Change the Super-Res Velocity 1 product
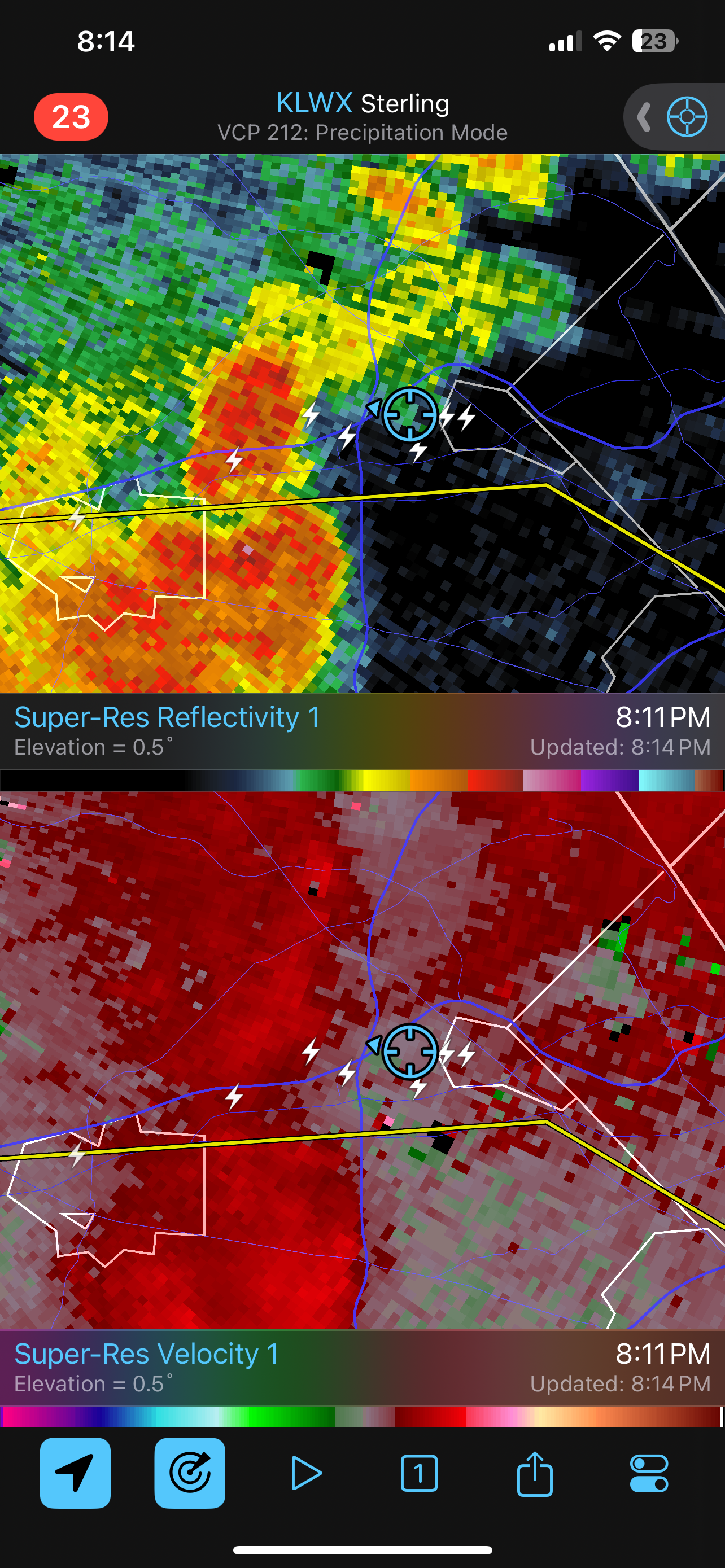 click(x=146, y=1354)
